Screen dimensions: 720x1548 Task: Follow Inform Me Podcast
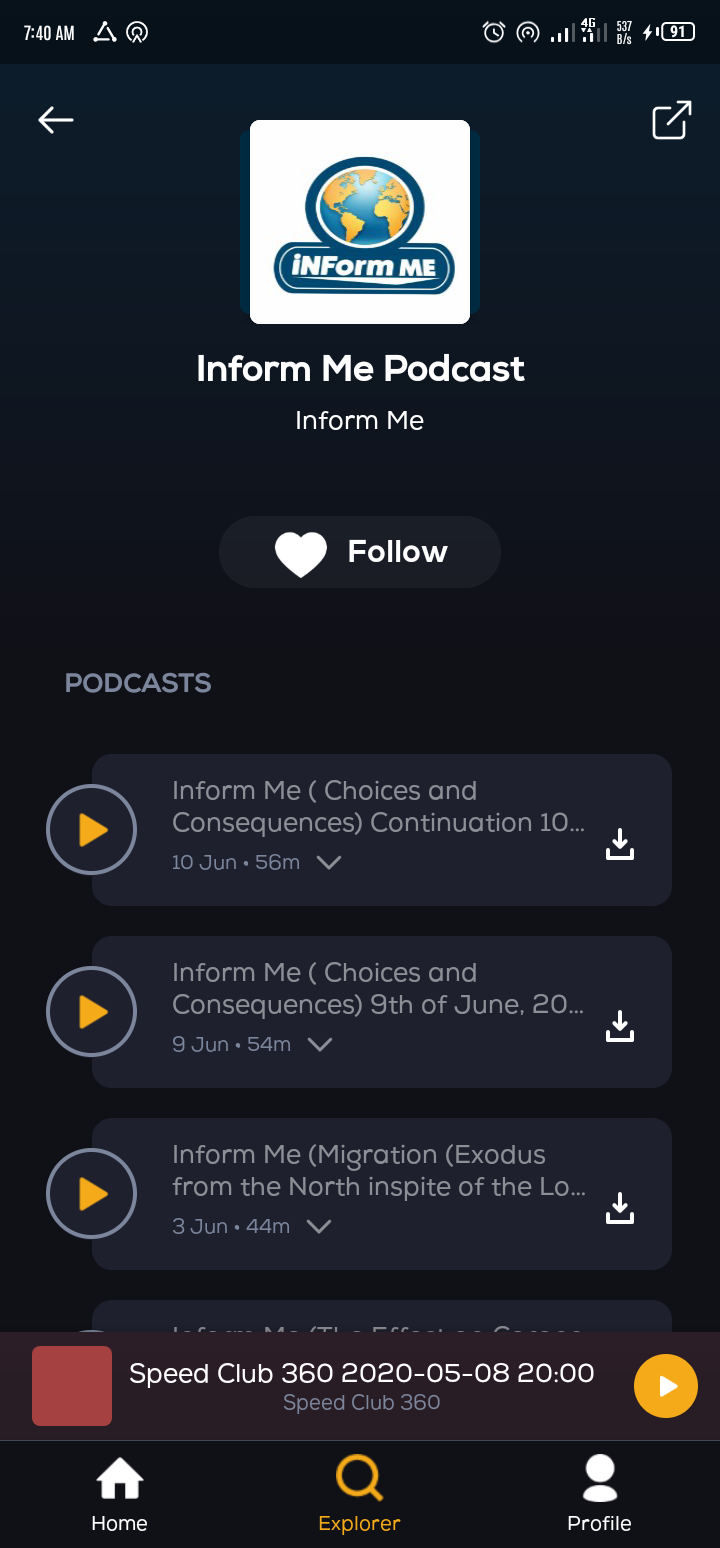coord(360,552)
